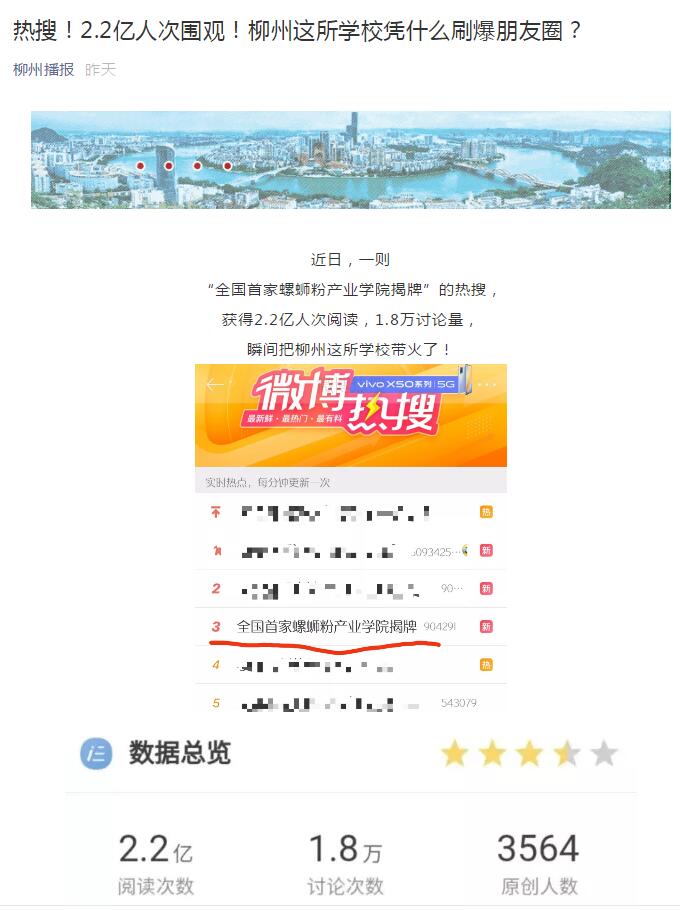View the Weibo hot search screenshot image
Screen dimensions: 680x910
click(350, 540)
